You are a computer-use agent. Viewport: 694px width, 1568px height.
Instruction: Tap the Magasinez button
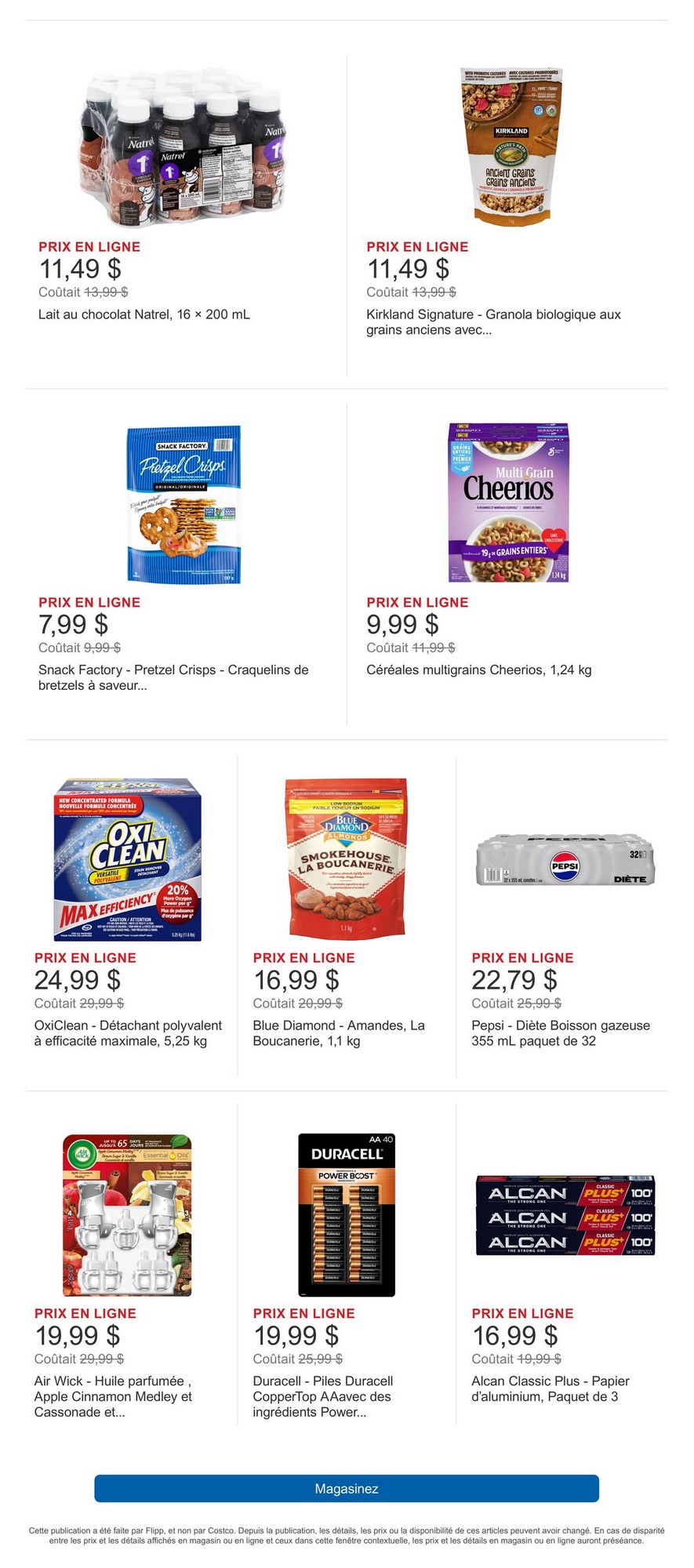pyautogui.click(x=347, y=1488)
